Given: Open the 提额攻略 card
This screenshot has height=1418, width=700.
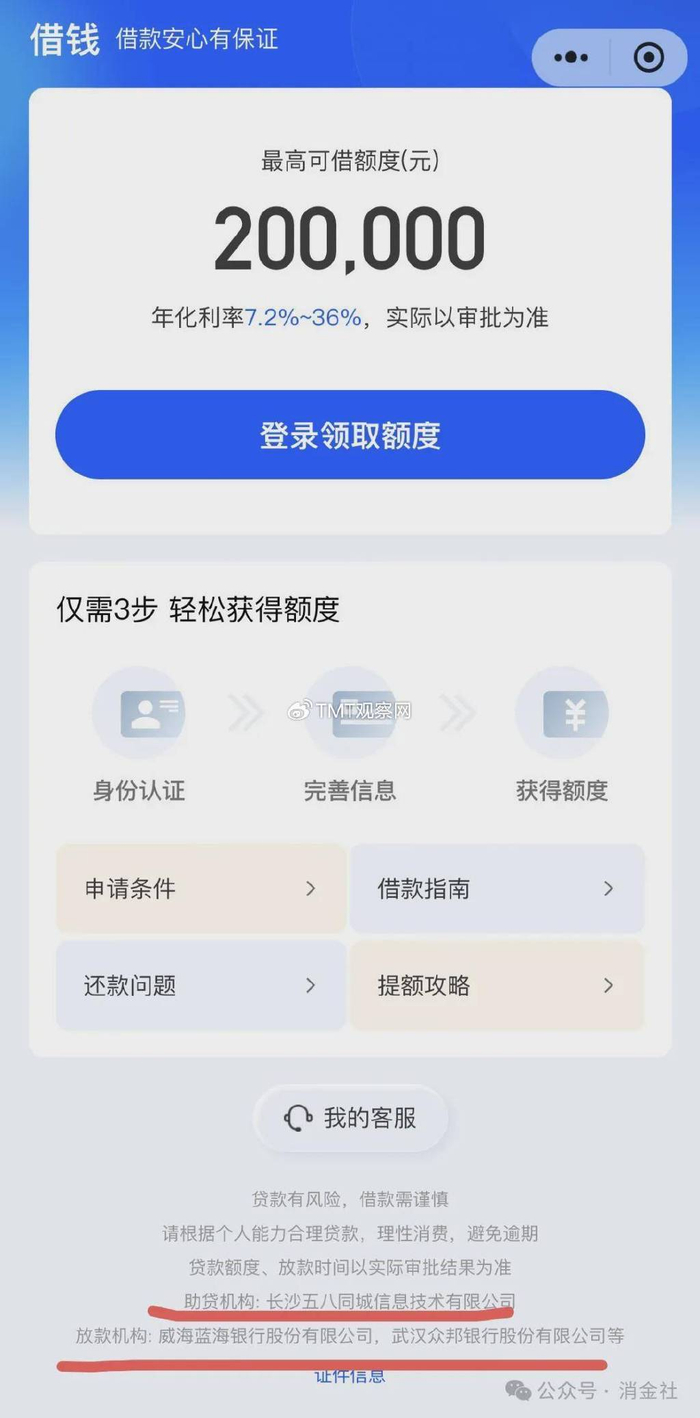Looking at the screenshot, I should [x=497, y=985].
